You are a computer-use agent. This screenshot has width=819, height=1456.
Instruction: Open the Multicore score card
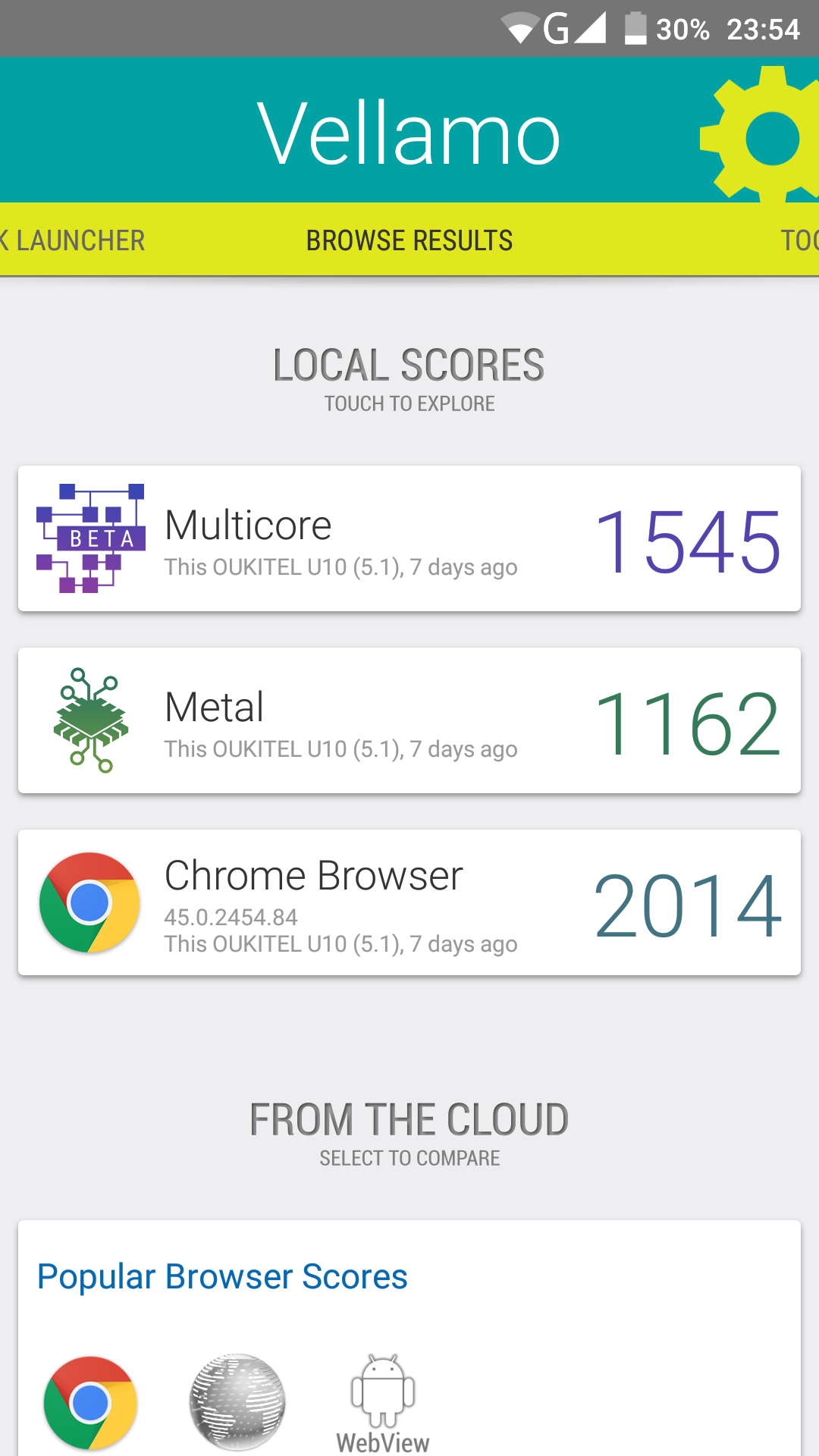[409, 538]
